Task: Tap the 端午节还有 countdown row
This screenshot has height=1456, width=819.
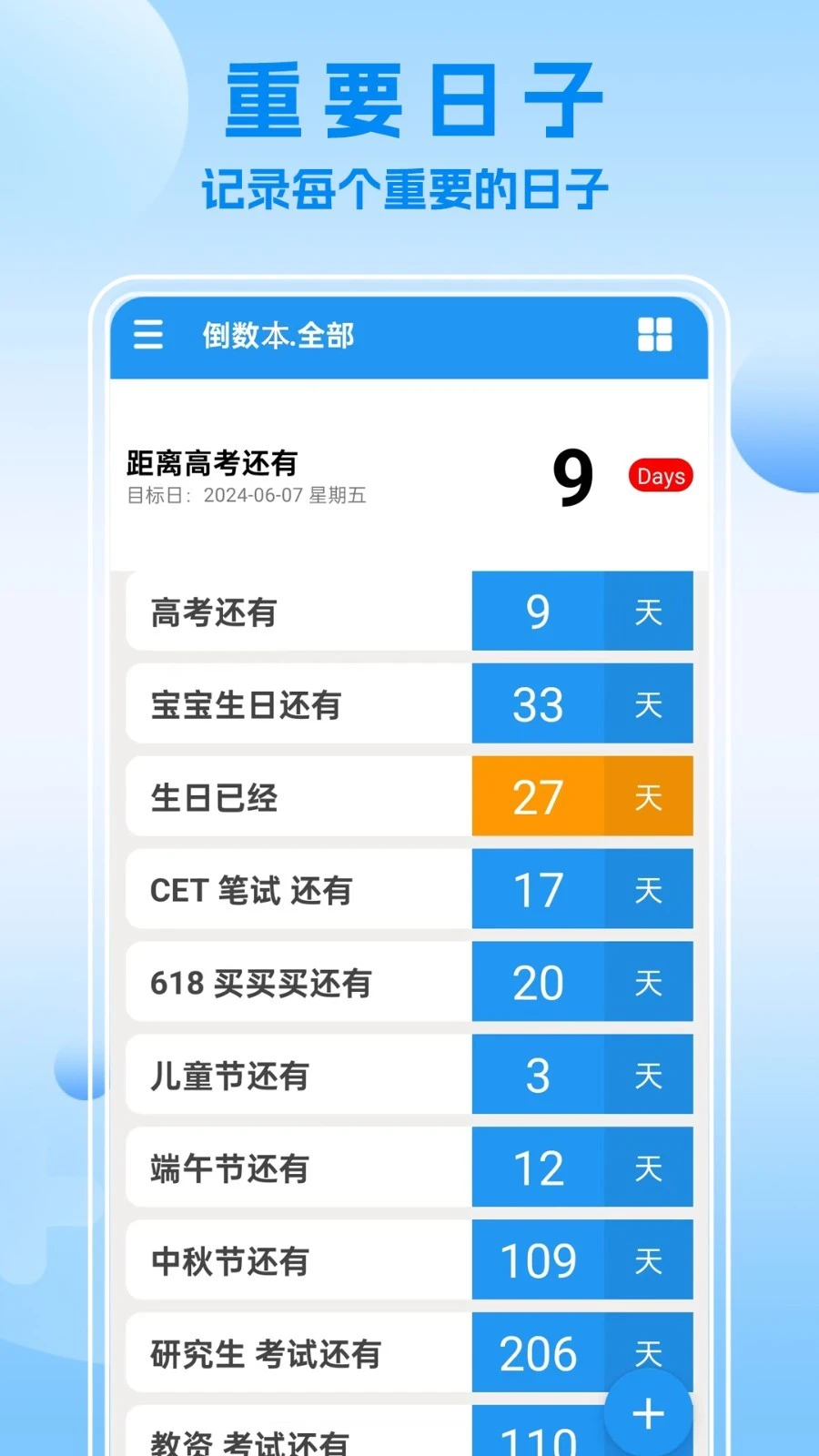Action: 273,1168
